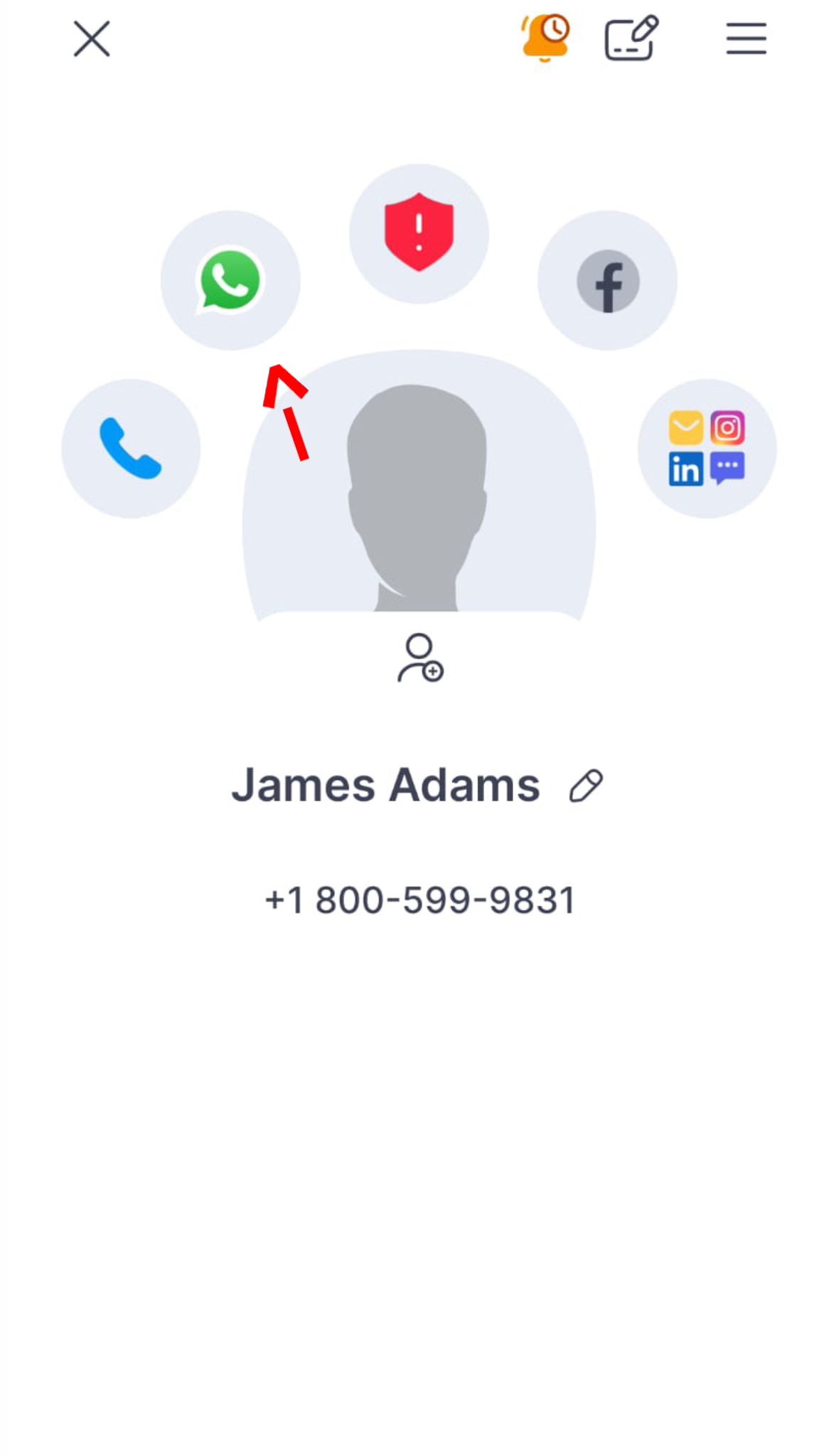Message James Adams on WhatsApp
Viewport: 819px width, 1456px height.
[230, 280]
